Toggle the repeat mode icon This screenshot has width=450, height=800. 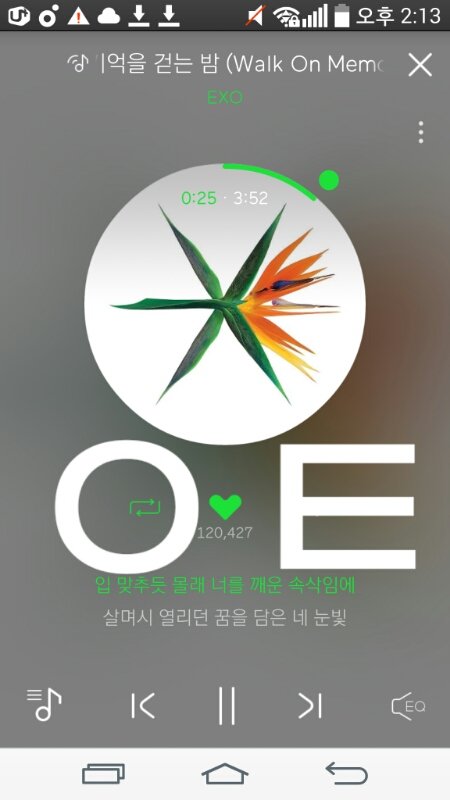145,507
